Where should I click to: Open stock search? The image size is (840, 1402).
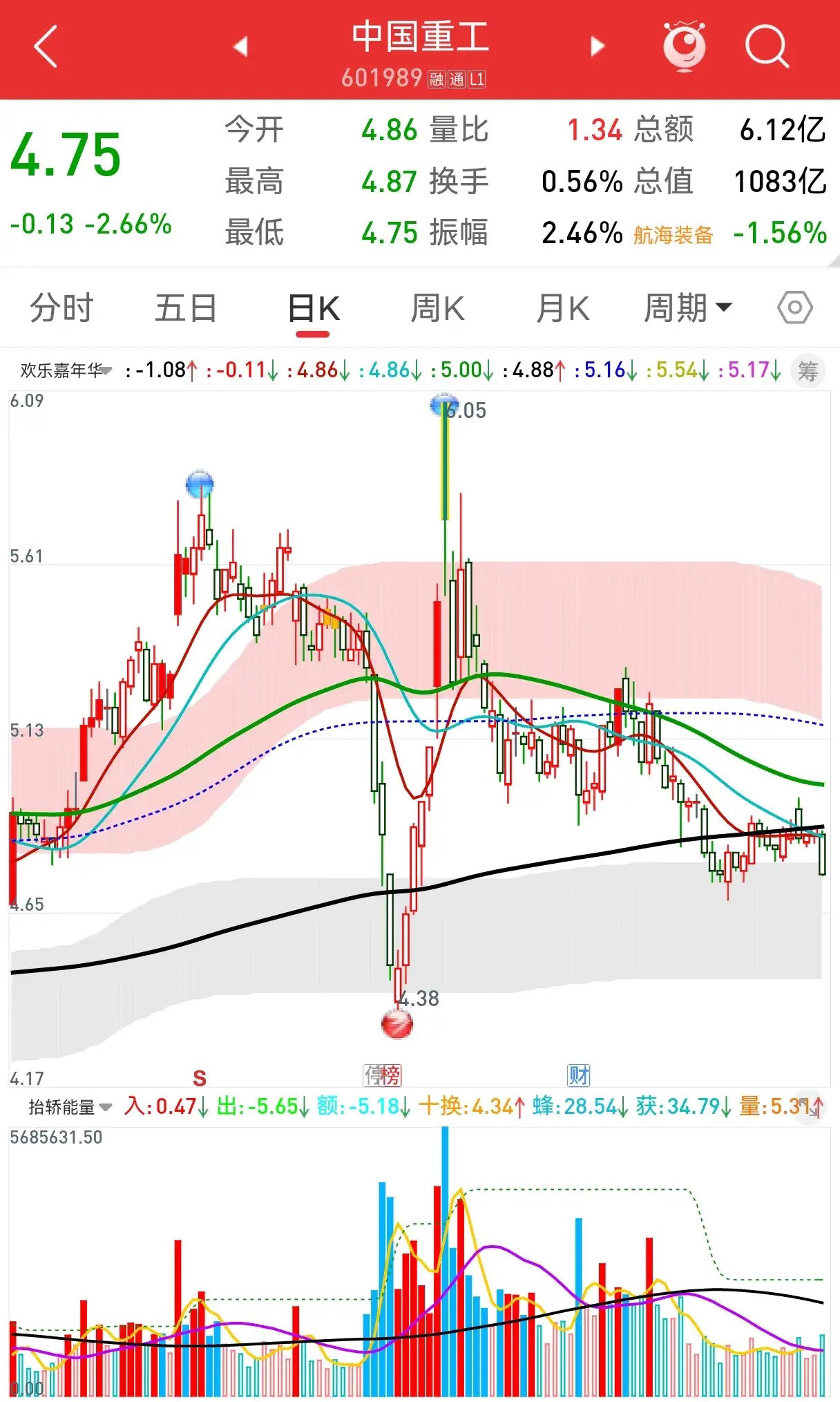coord(766,46)
